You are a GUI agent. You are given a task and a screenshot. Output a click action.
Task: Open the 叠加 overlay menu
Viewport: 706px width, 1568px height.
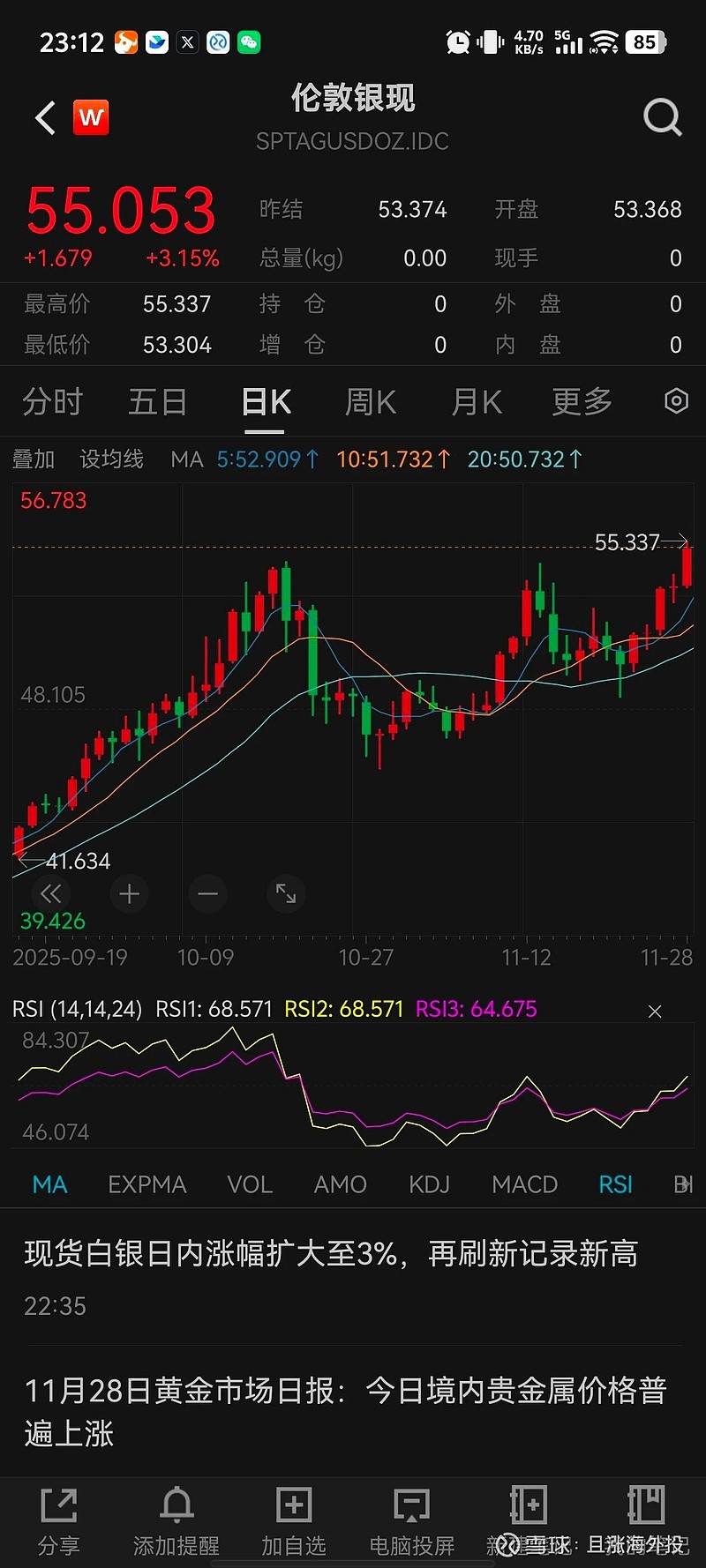(34, 459)
